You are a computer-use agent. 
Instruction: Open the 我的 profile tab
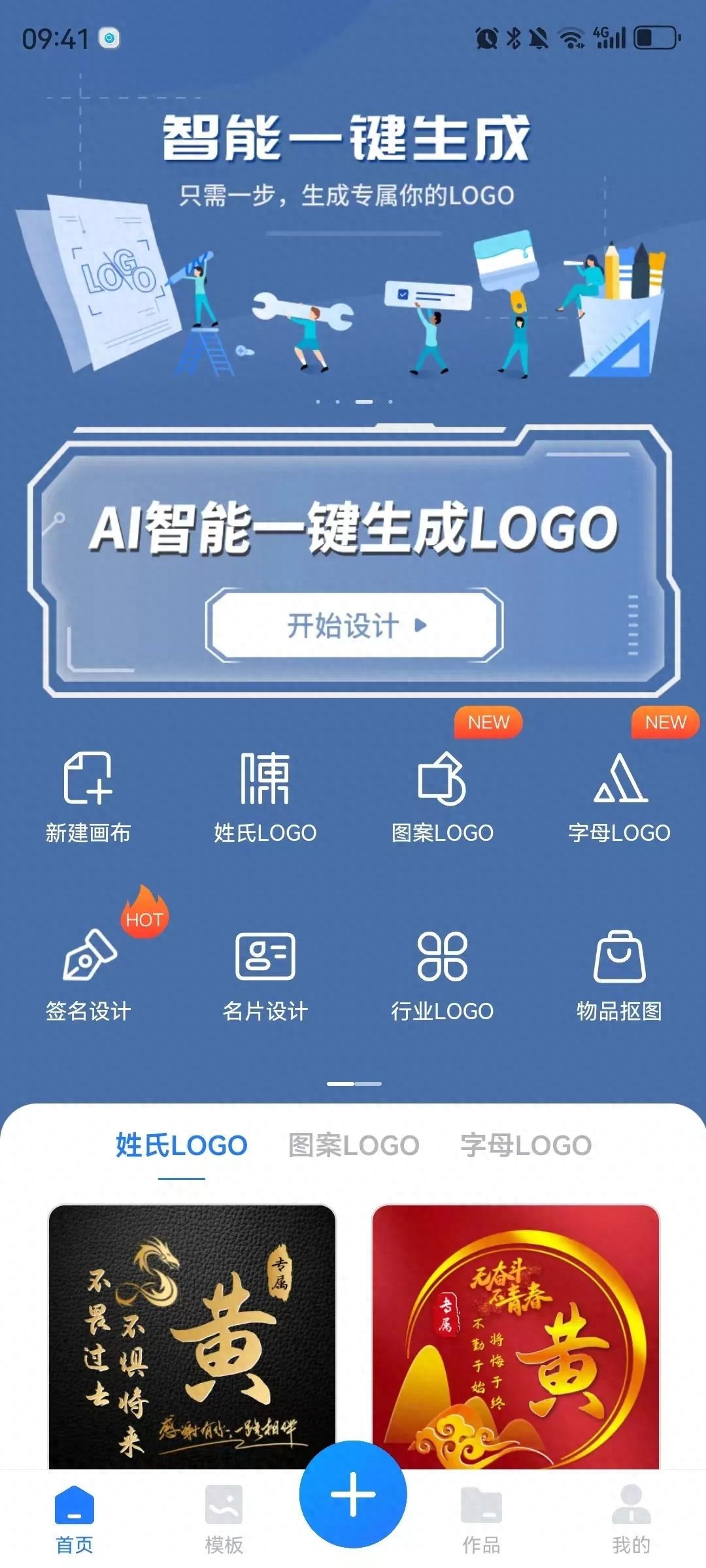tap(631, 1518)
